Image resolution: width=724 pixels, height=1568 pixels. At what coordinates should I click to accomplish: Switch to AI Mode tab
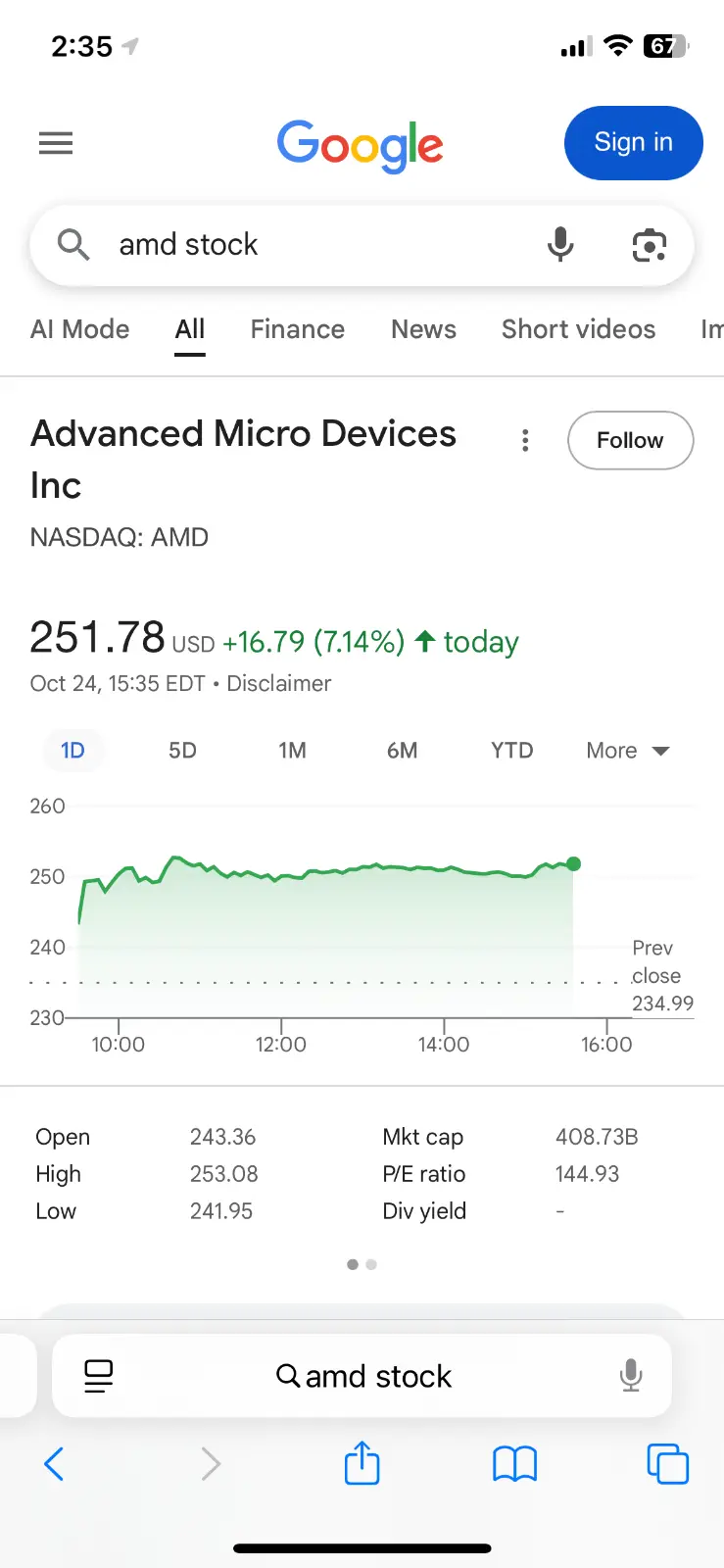click(x=80, y=329)
